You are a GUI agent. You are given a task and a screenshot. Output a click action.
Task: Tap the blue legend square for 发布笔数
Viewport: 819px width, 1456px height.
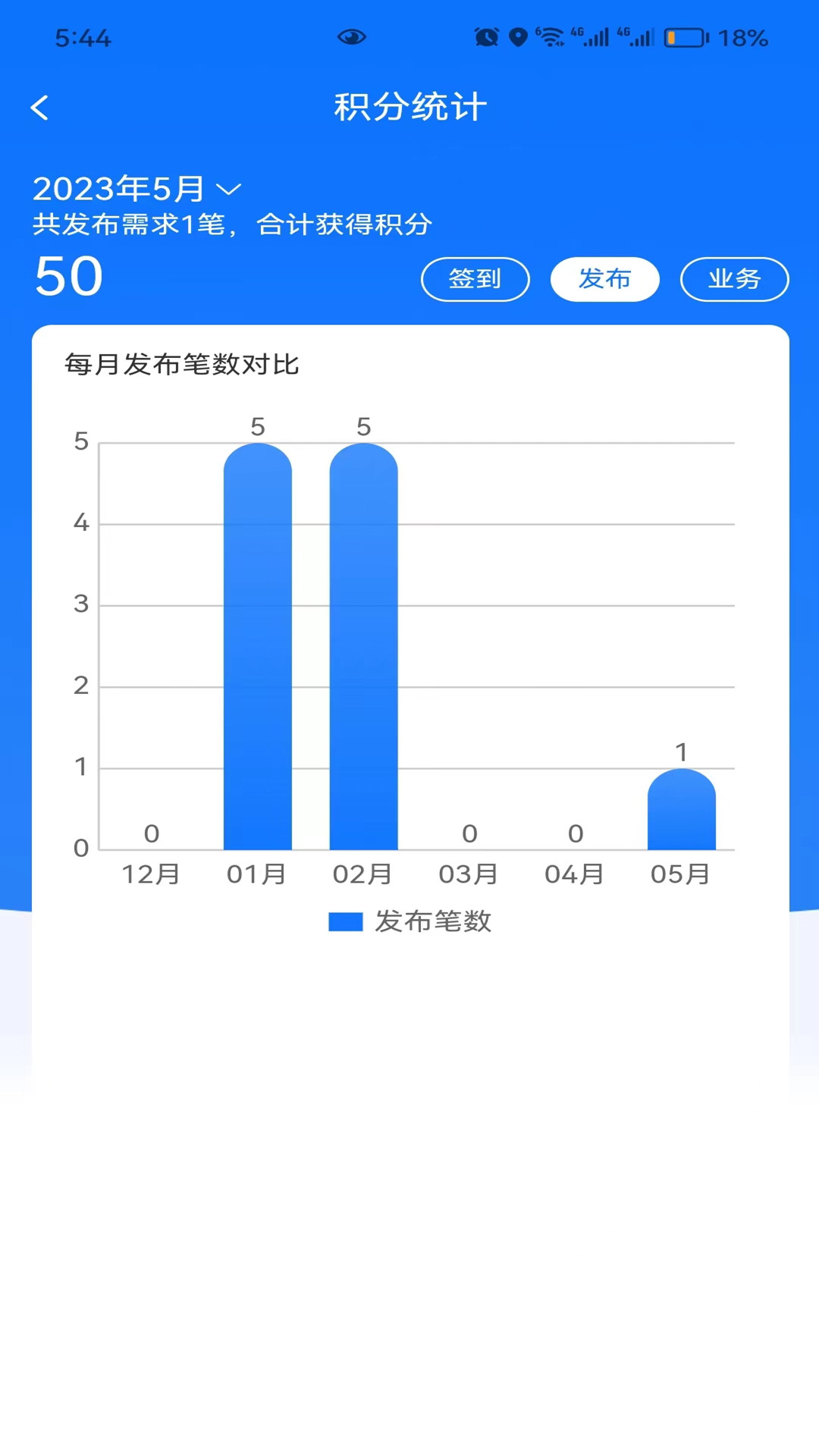345,921
